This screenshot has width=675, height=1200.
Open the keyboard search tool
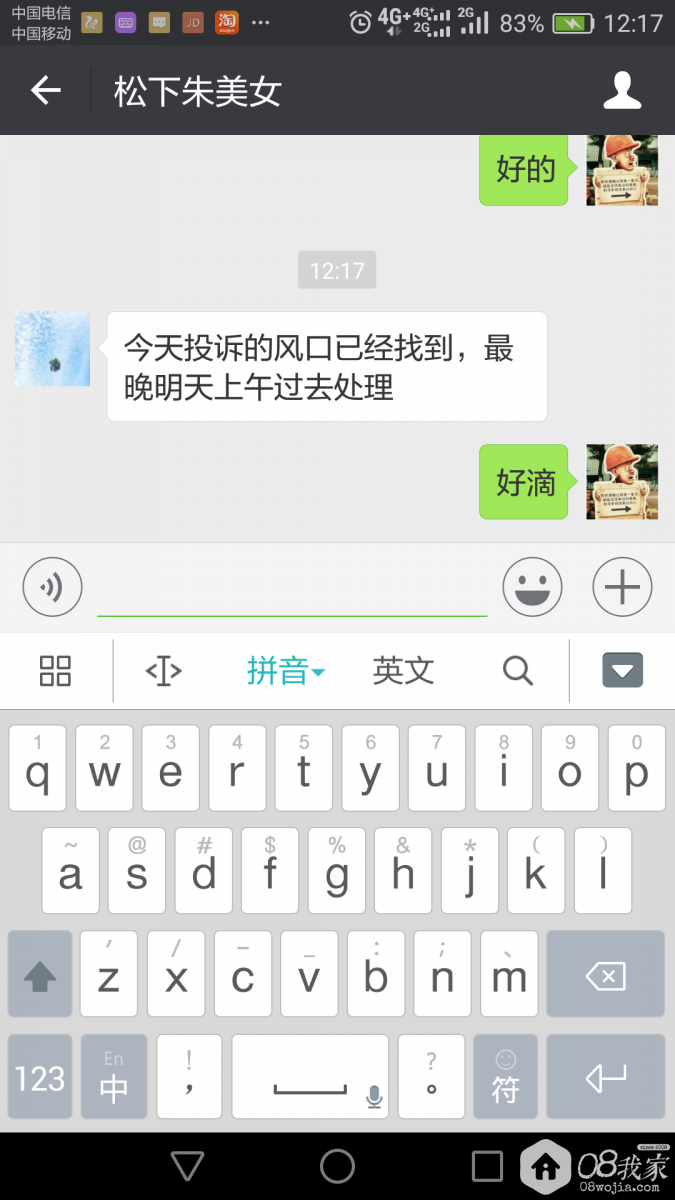click(x=517, y=671)
